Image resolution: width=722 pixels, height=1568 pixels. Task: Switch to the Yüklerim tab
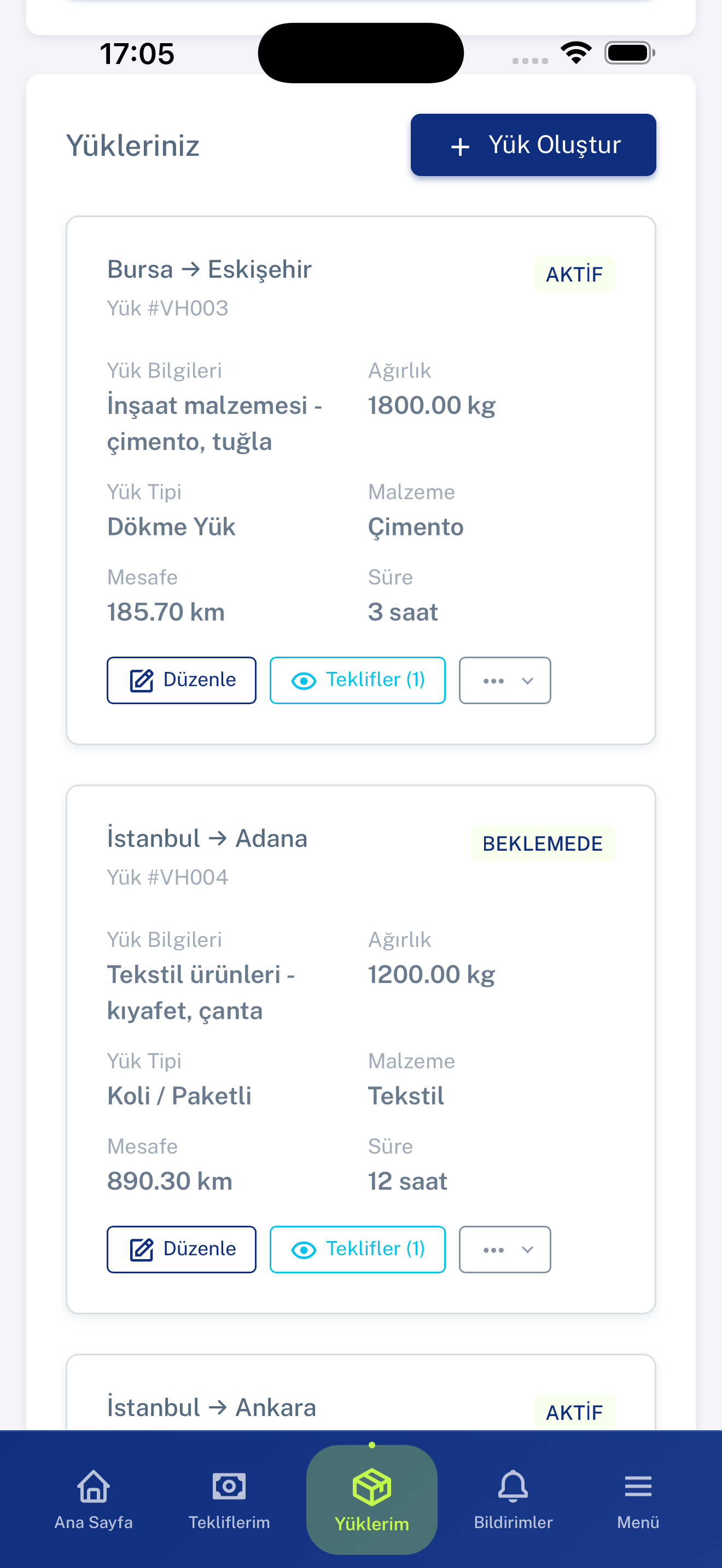(x=371, y=1503)
